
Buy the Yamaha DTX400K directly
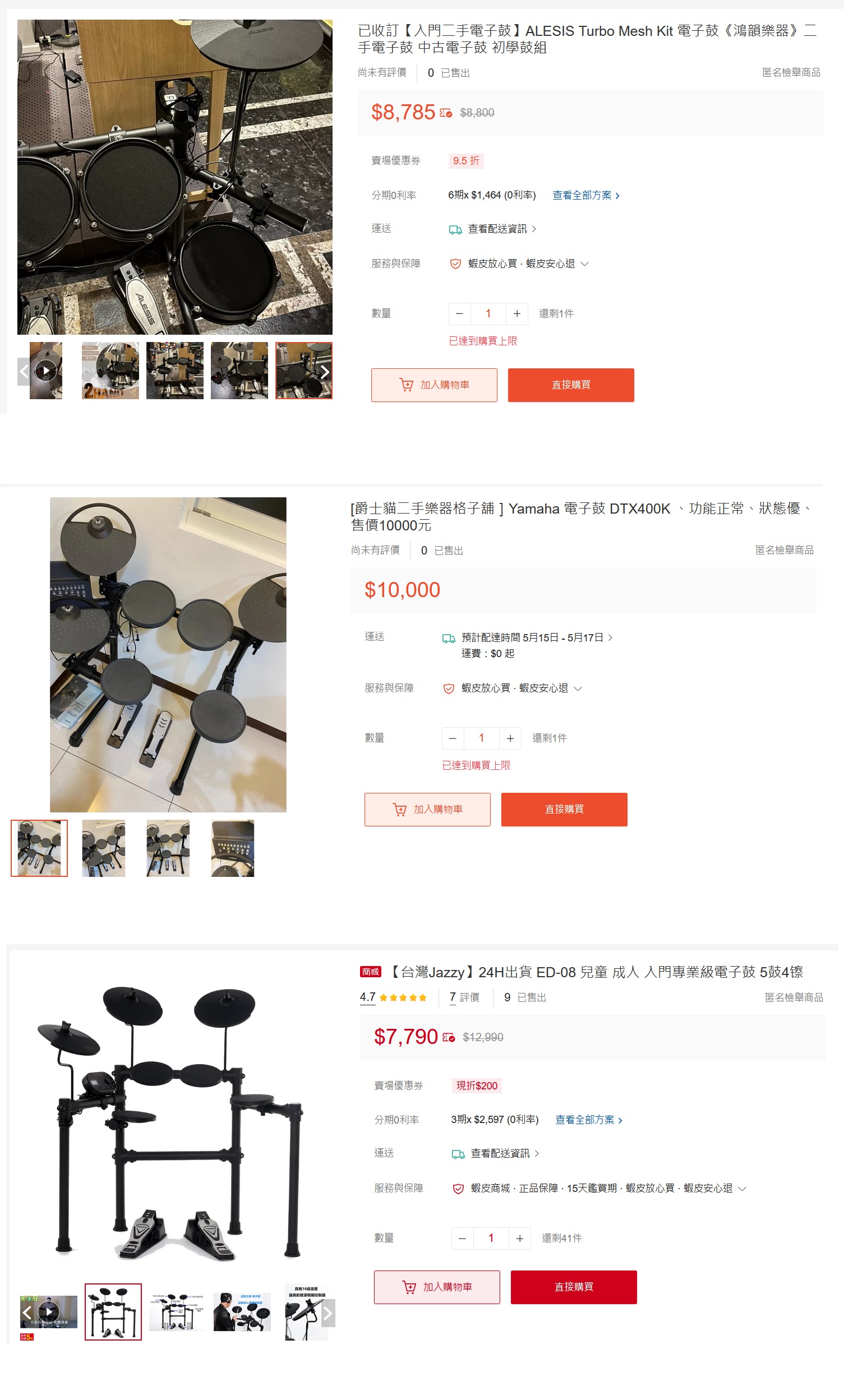[x=564, y=809]
